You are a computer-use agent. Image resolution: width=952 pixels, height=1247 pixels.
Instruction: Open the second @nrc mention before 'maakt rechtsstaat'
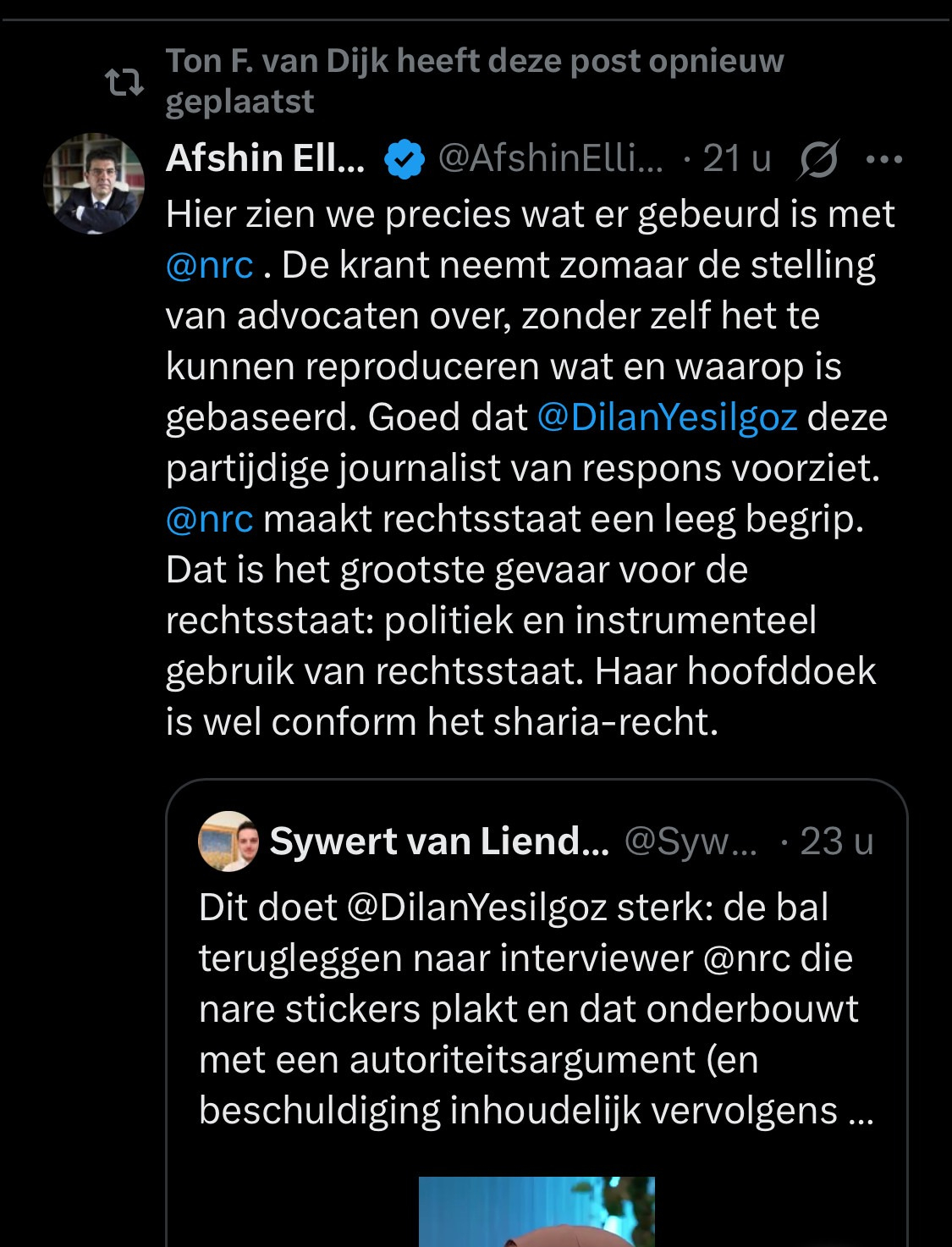(210, 520)
